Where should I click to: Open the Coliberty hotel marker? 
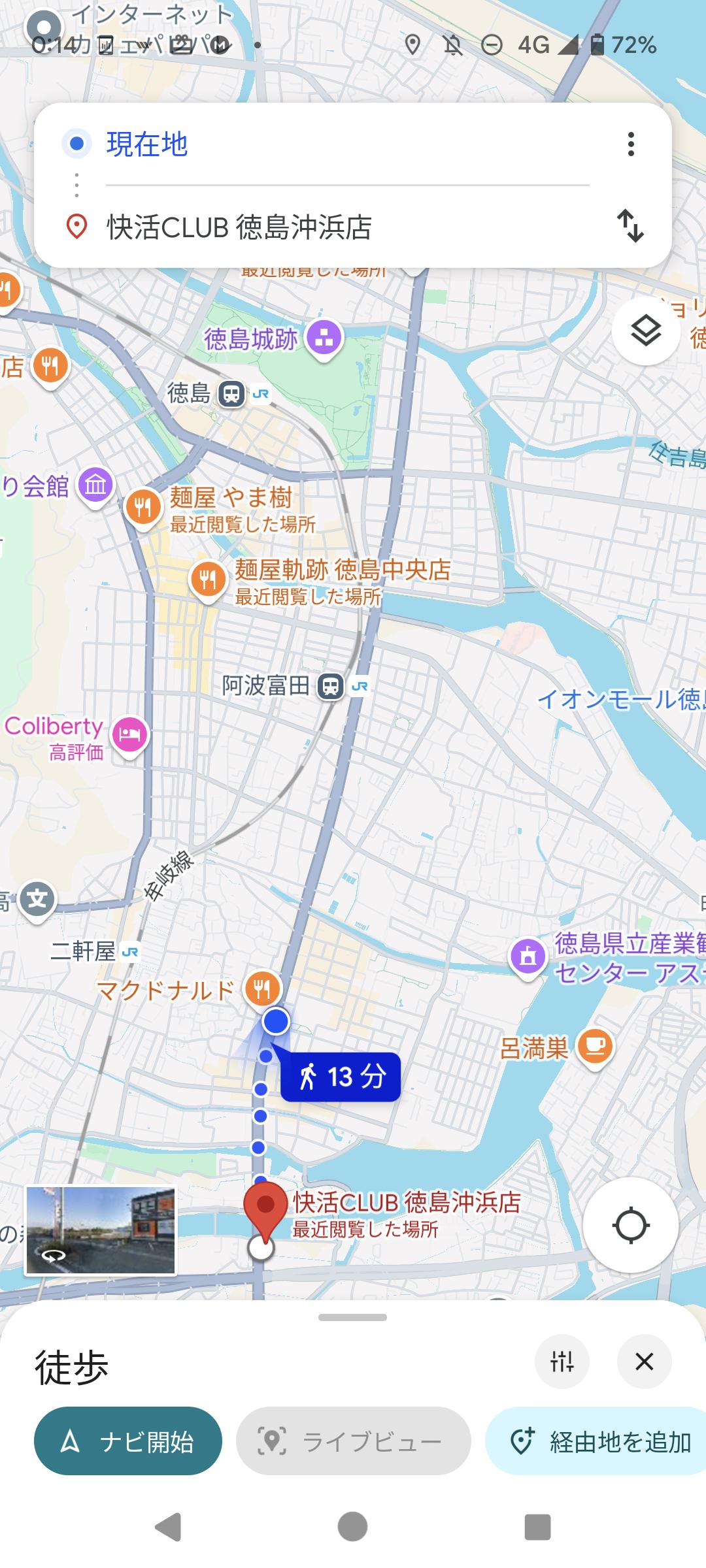[x=129, y=734]
